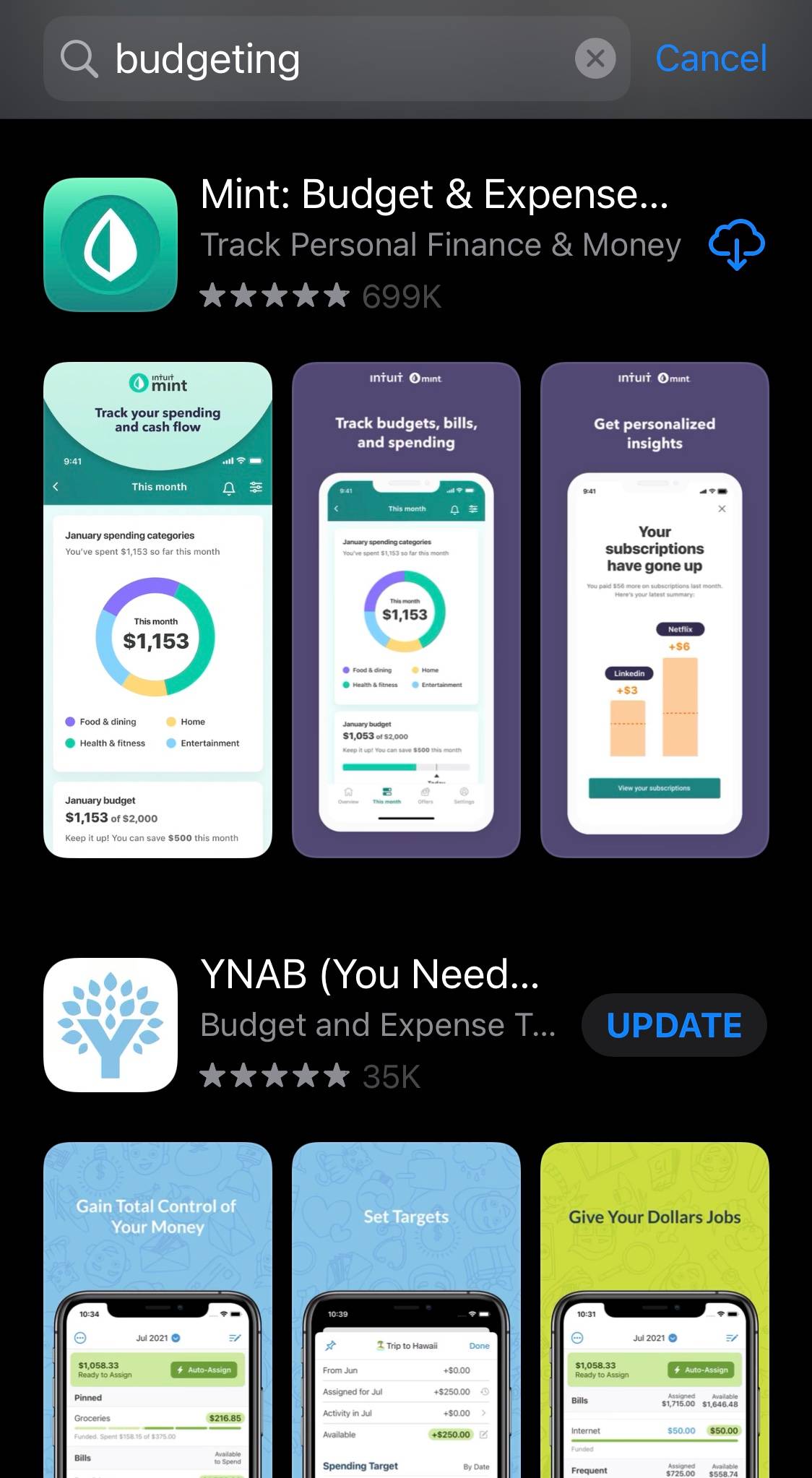Open the YNAB app listing
This screenshot has height=1478, width=812.
pos(368,975)
